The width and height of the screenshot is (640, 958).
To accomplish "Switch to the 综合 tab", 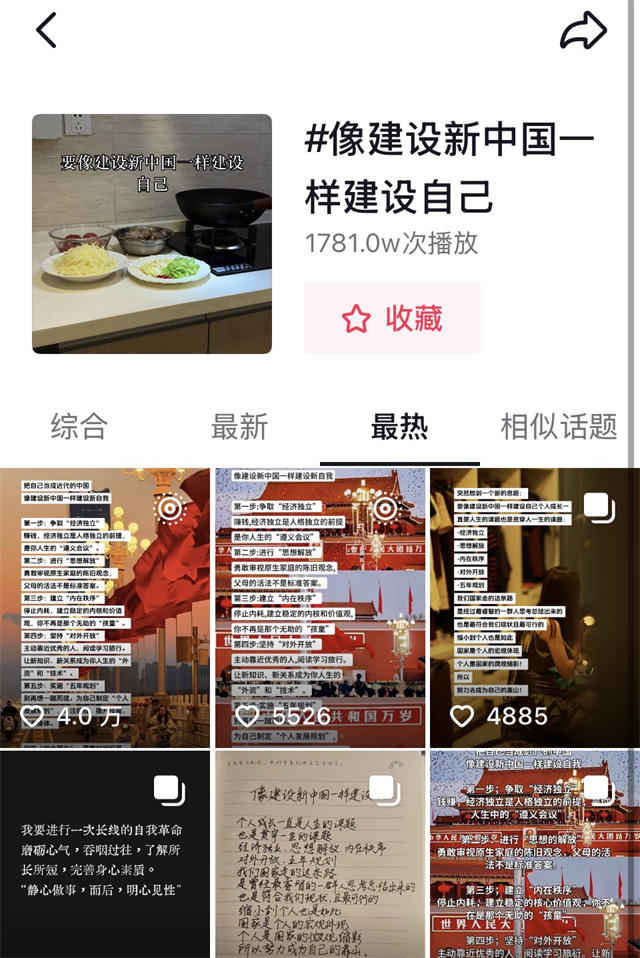I will tap(79, 427).
